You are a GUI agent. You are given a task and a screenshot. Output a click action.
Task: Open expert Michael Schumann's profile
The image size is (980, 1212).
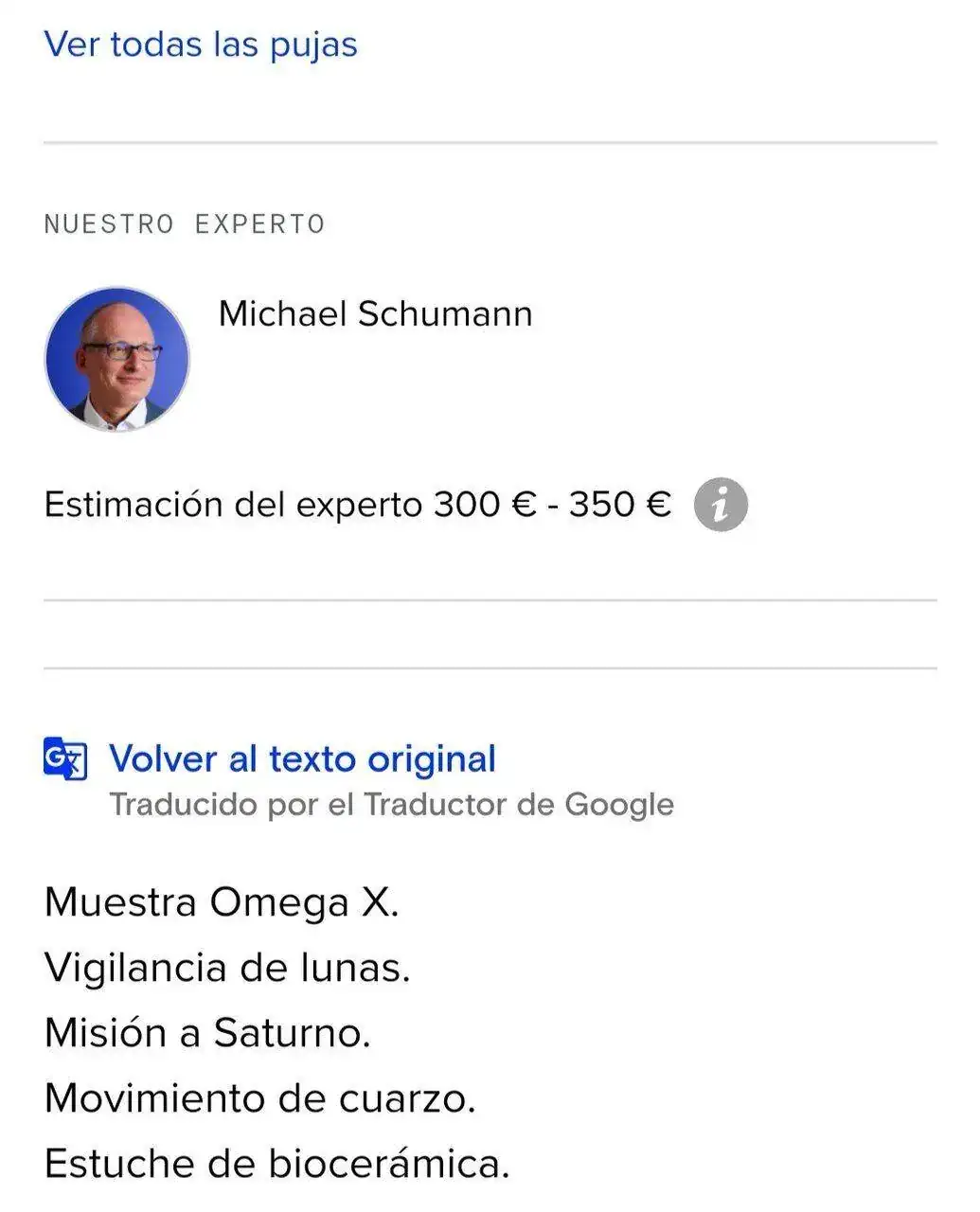click(x=375, y=313)
